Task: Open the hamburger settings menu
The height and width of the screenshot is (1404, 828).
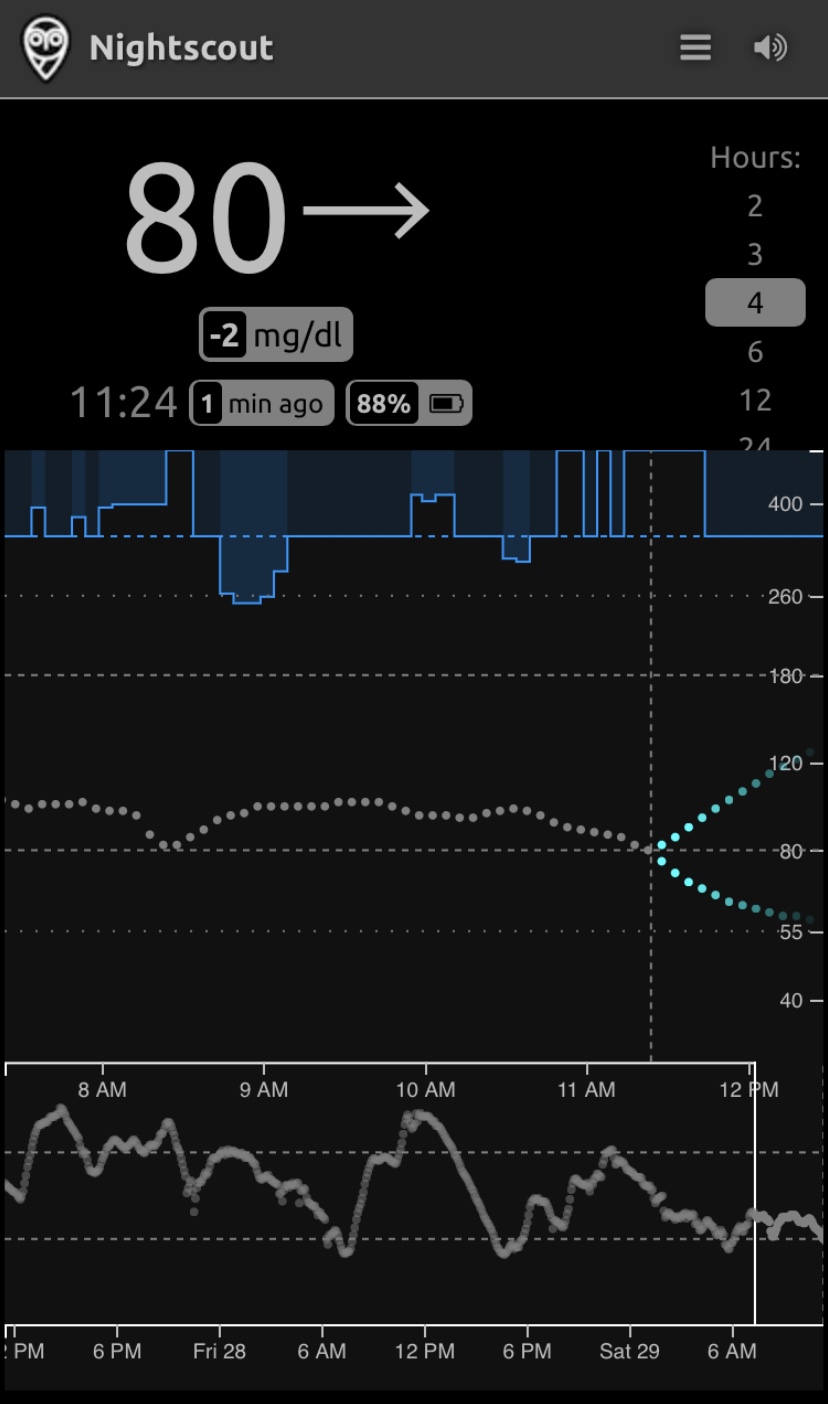Action: pyautogui.click(x=695, y=48)
